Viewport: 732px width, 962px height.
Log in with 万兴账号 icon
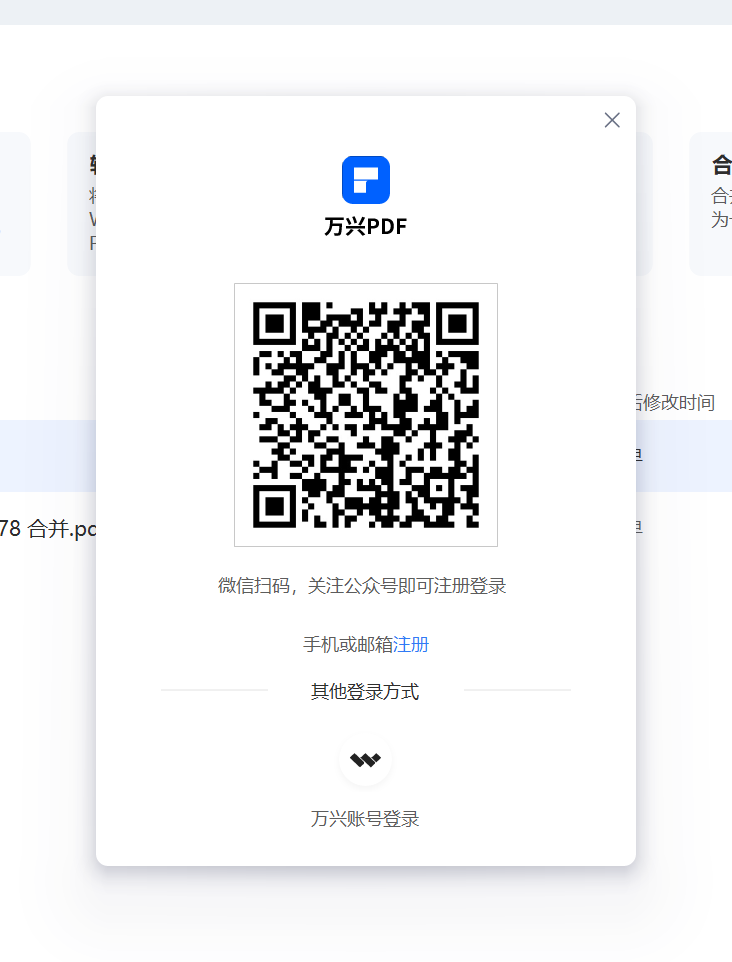[x=365, y=761]
